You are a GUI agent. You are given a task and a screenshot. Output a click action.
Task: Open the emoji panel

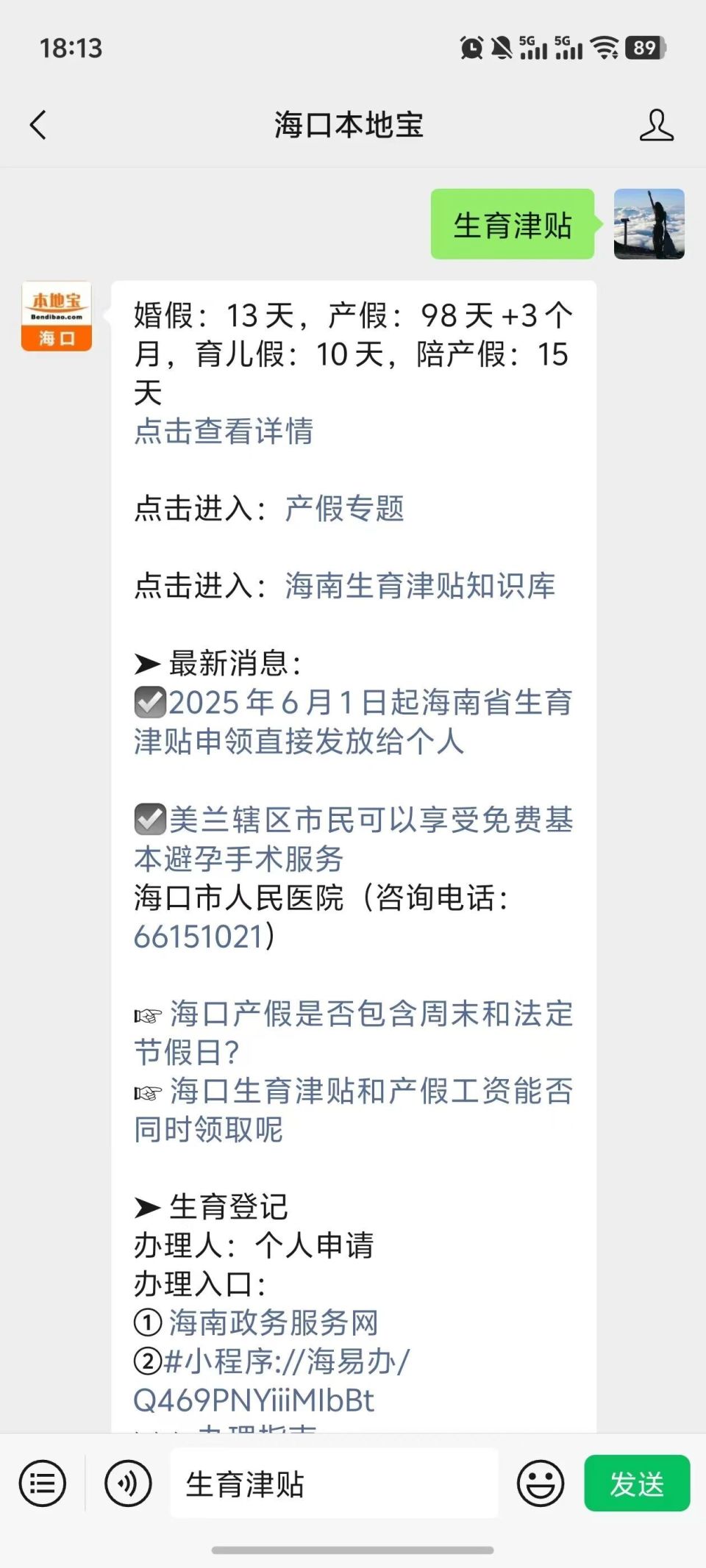(541, 1483)
